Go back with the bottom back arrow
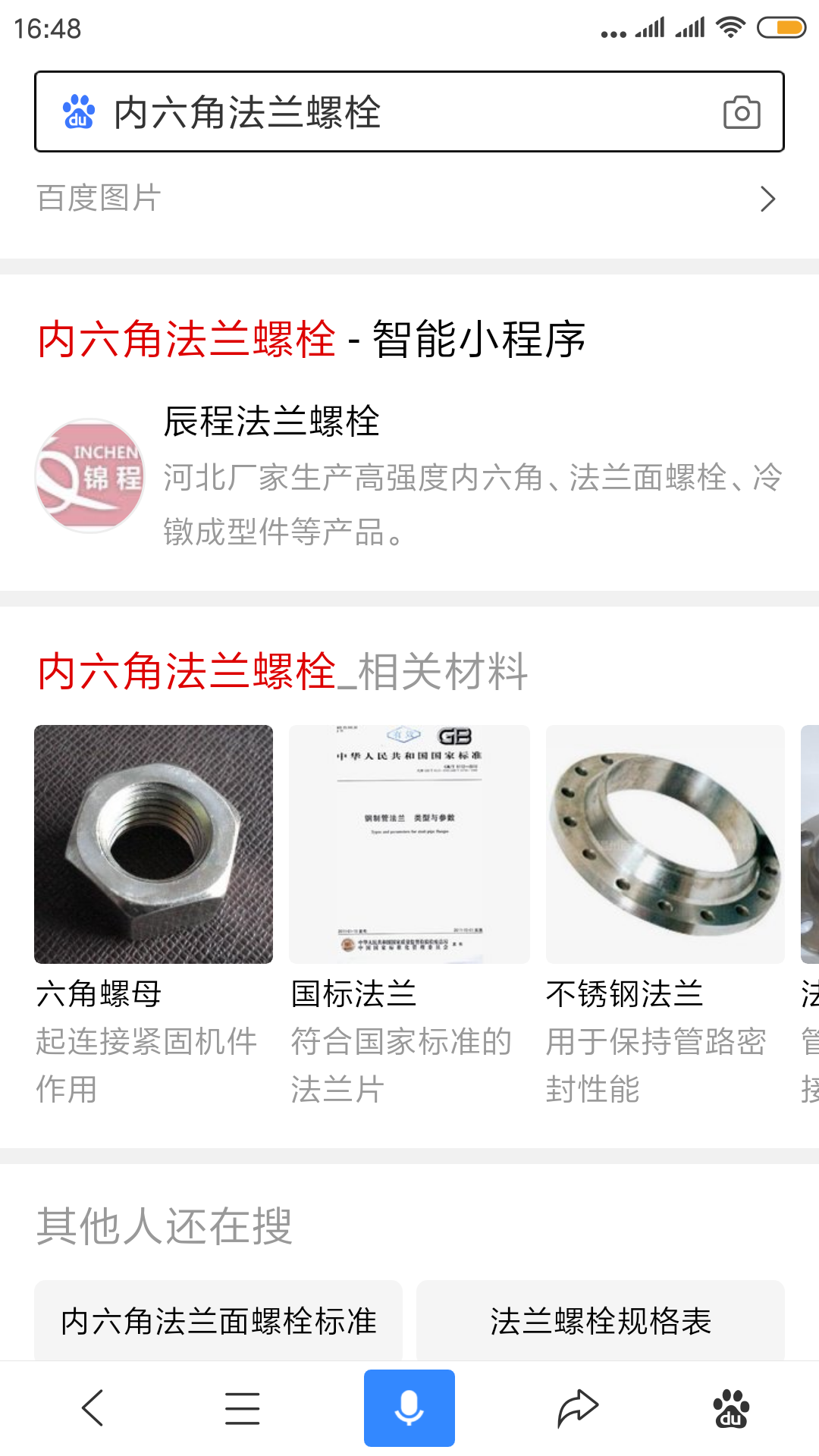This screenshot has width=819, height=1456. (x=93, y=1408)
